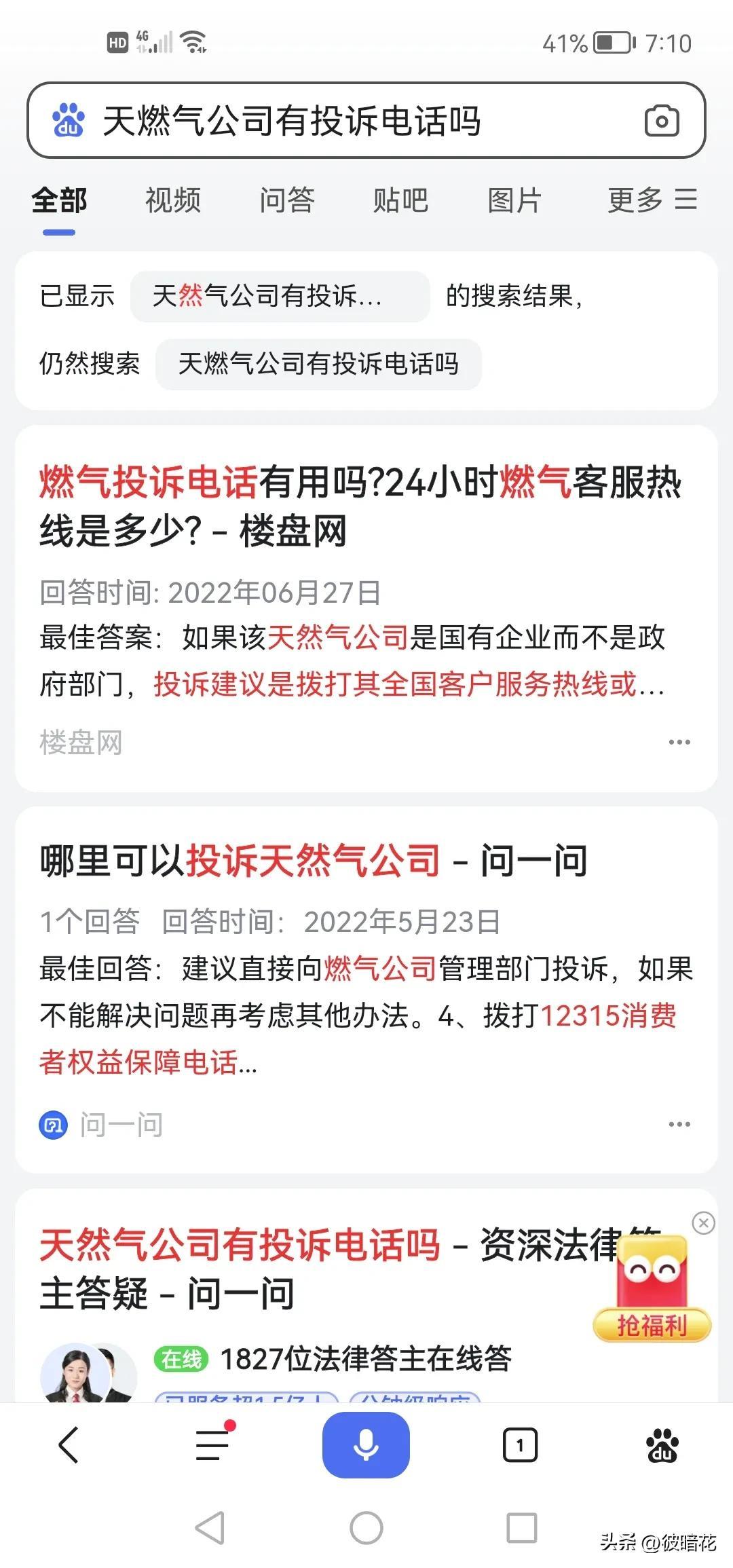The width and height of the screenshot is (733, 1568).
Task: Select the corrected query 天然气公司有投诉
Action: click(280, 297)
